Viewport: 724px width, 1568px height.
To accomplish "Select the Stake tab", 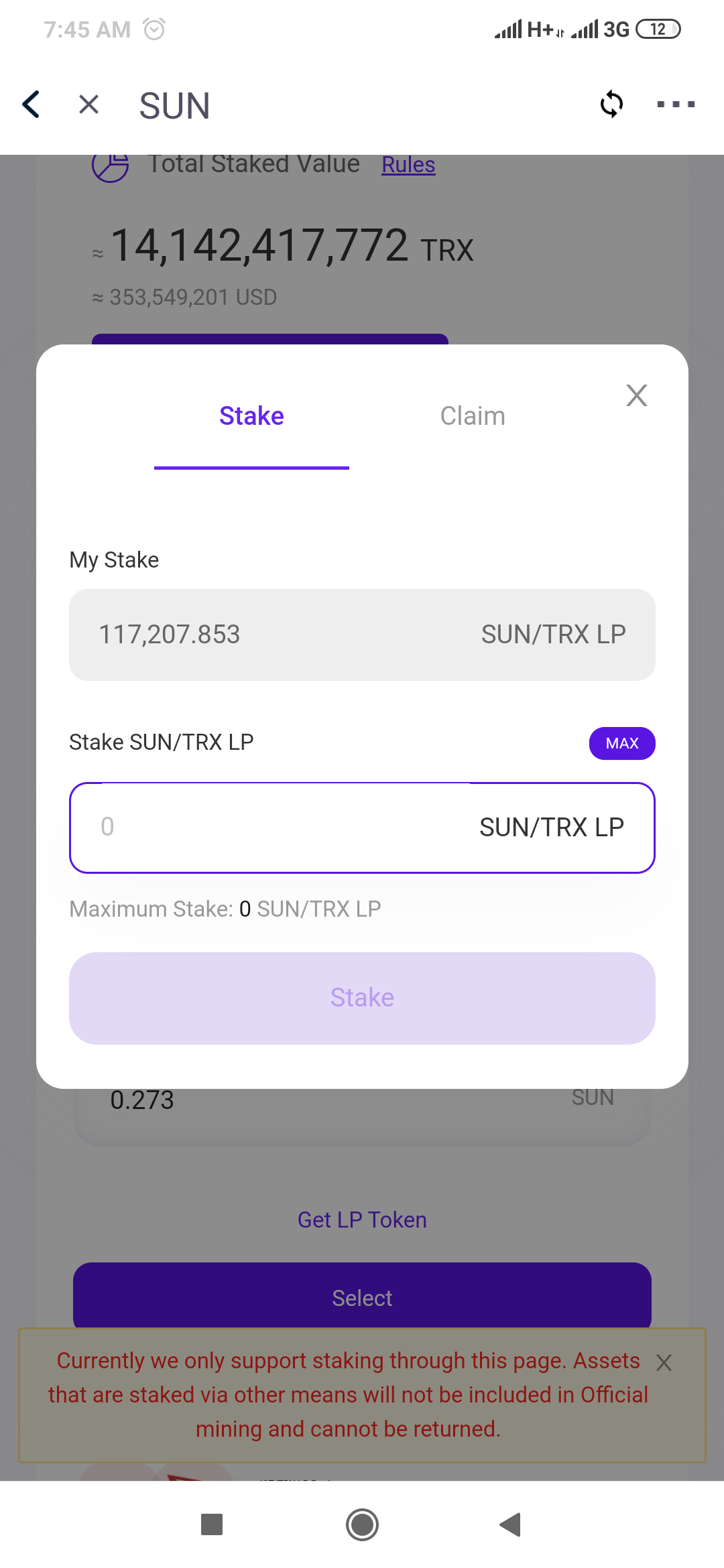I will coord(251,416).
